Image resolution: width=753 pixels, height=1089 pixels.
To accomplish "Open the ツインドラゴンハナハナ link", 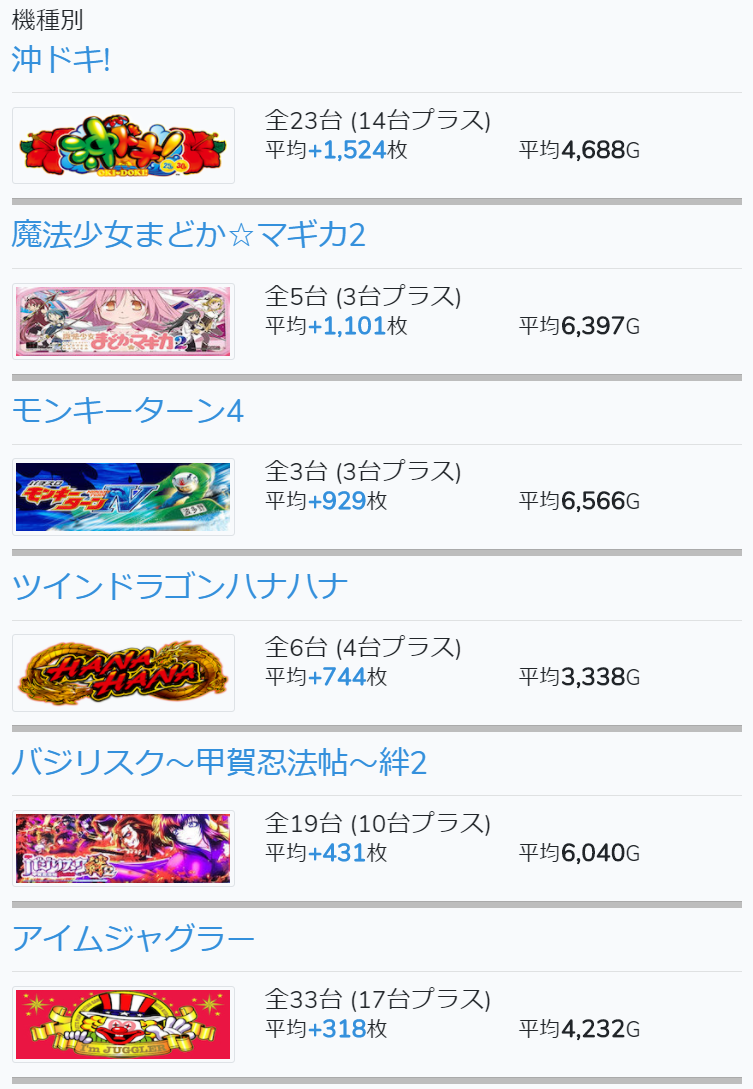I will pyautogui.click(x=180, y=587).
